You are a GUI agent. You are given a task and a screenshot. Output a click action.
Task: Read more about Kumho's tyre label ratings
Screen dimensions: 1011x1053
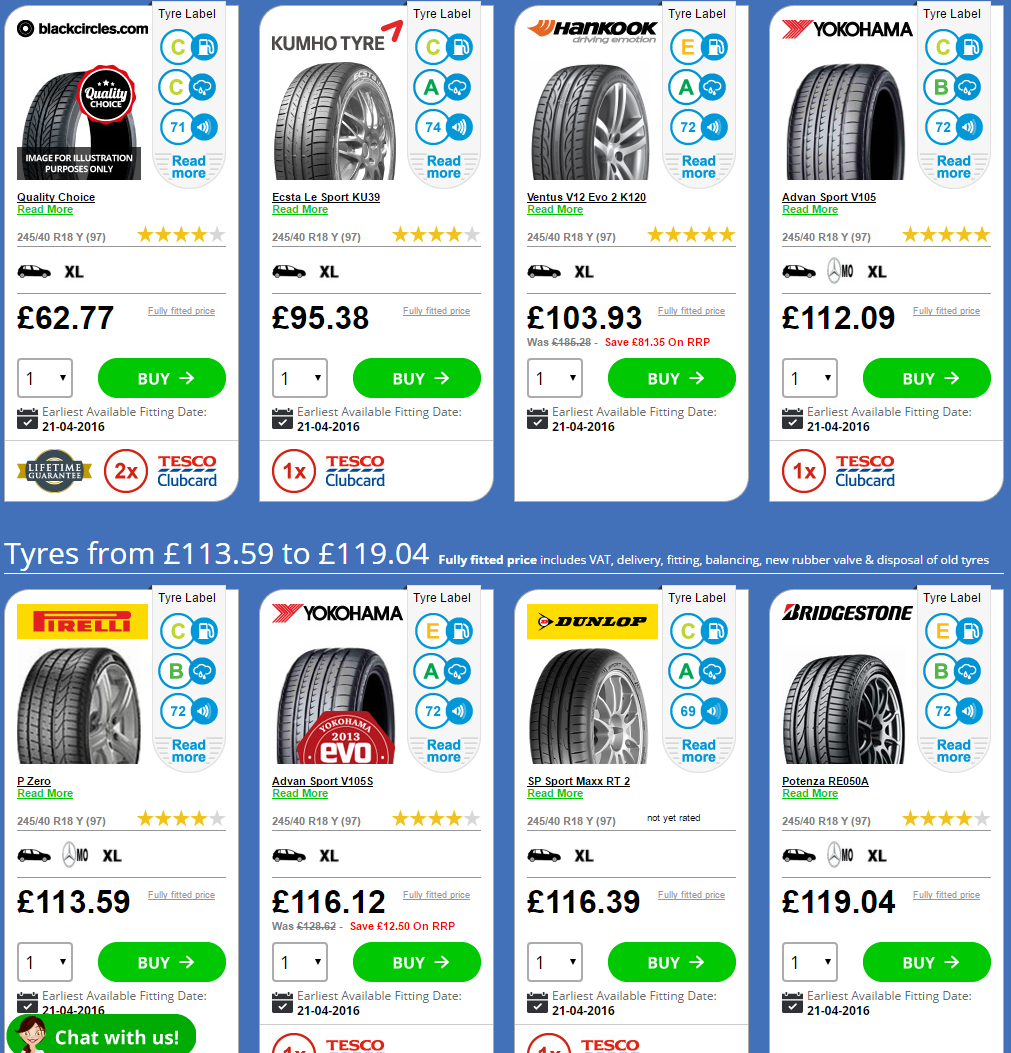point(444,167)
